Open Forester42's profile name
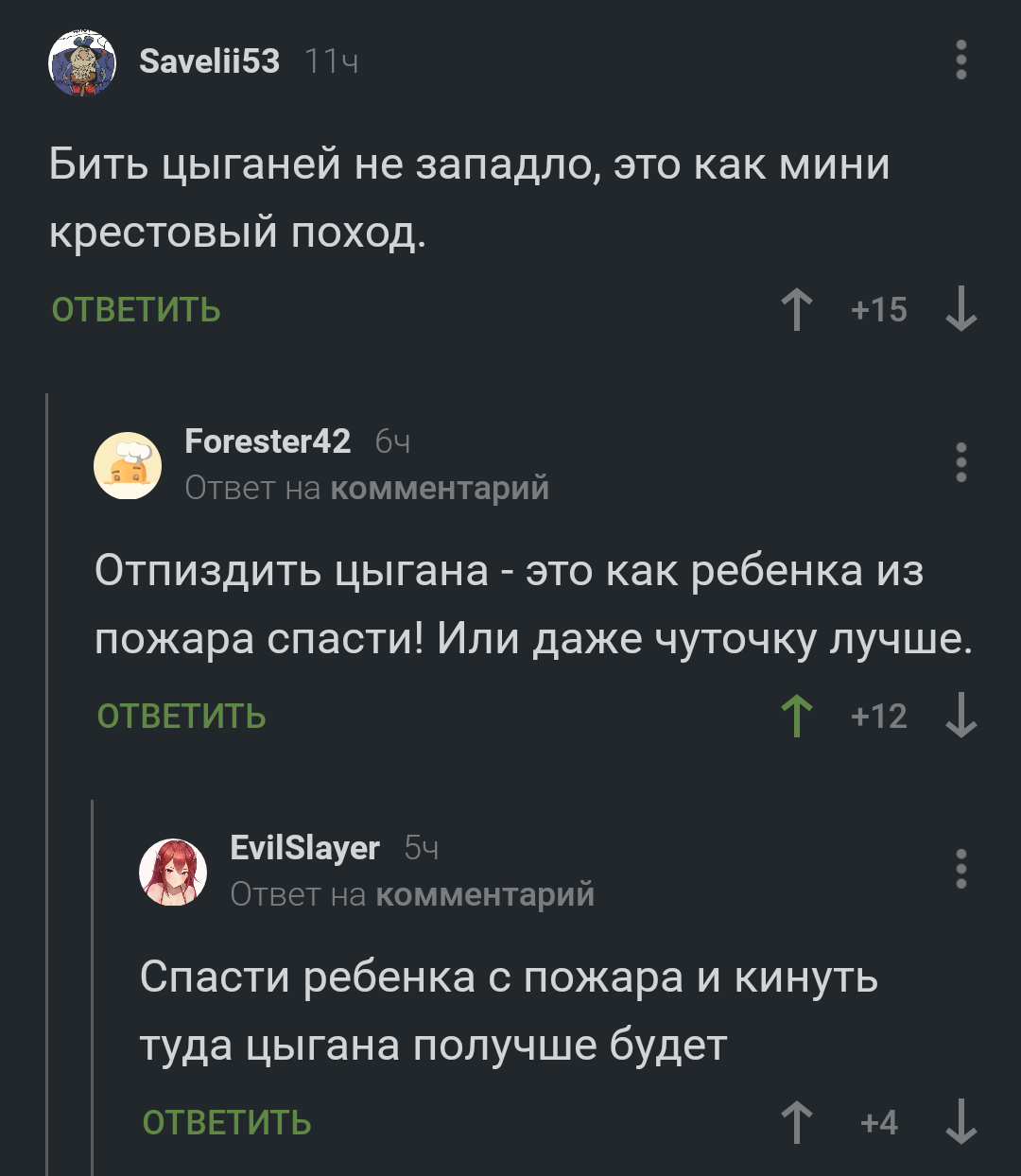The width and height of the screenshot is (1021, 1176). tap(268, 441)
